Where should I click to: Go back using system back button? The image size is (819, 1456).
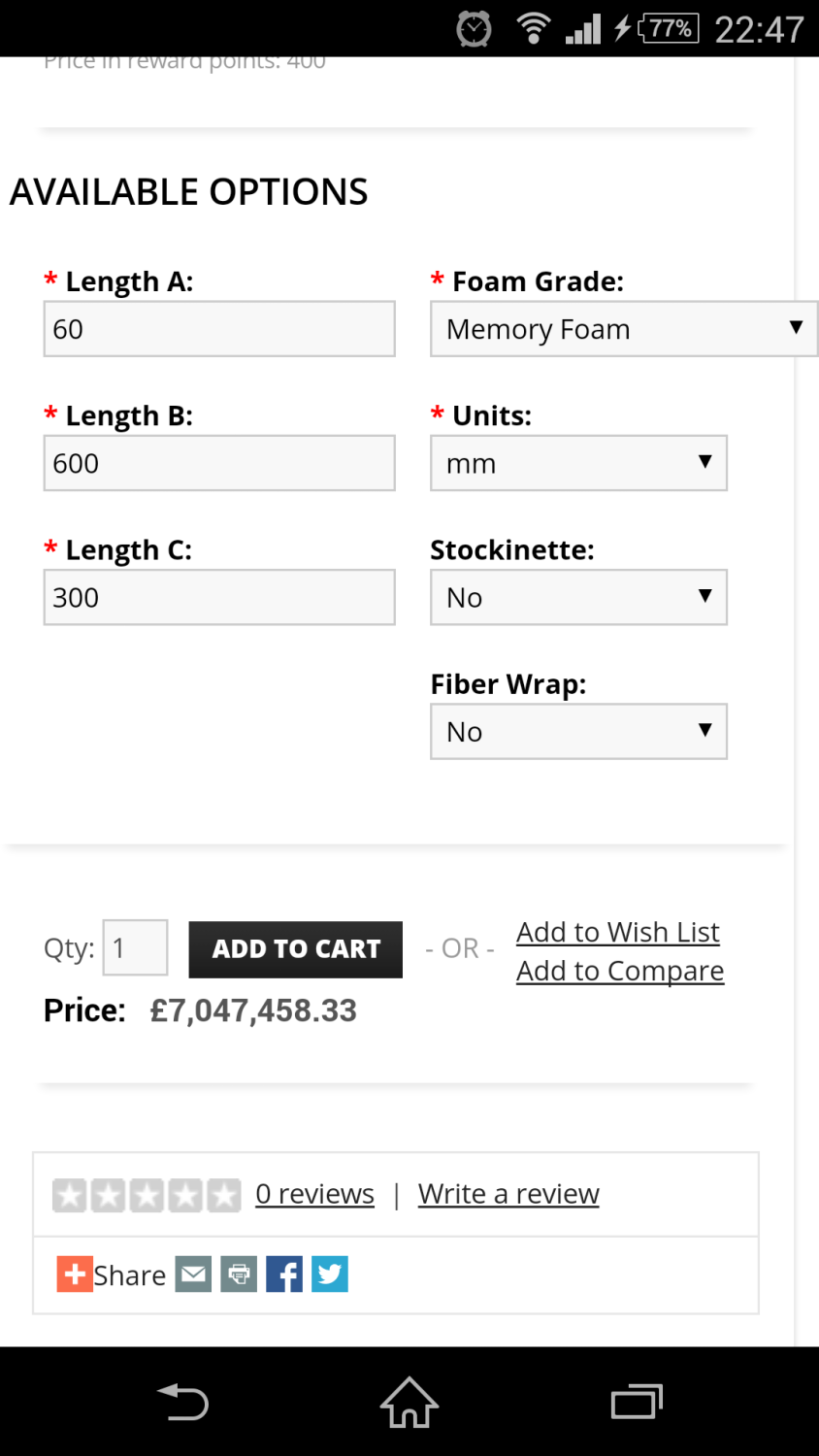tap(182, 1403)
